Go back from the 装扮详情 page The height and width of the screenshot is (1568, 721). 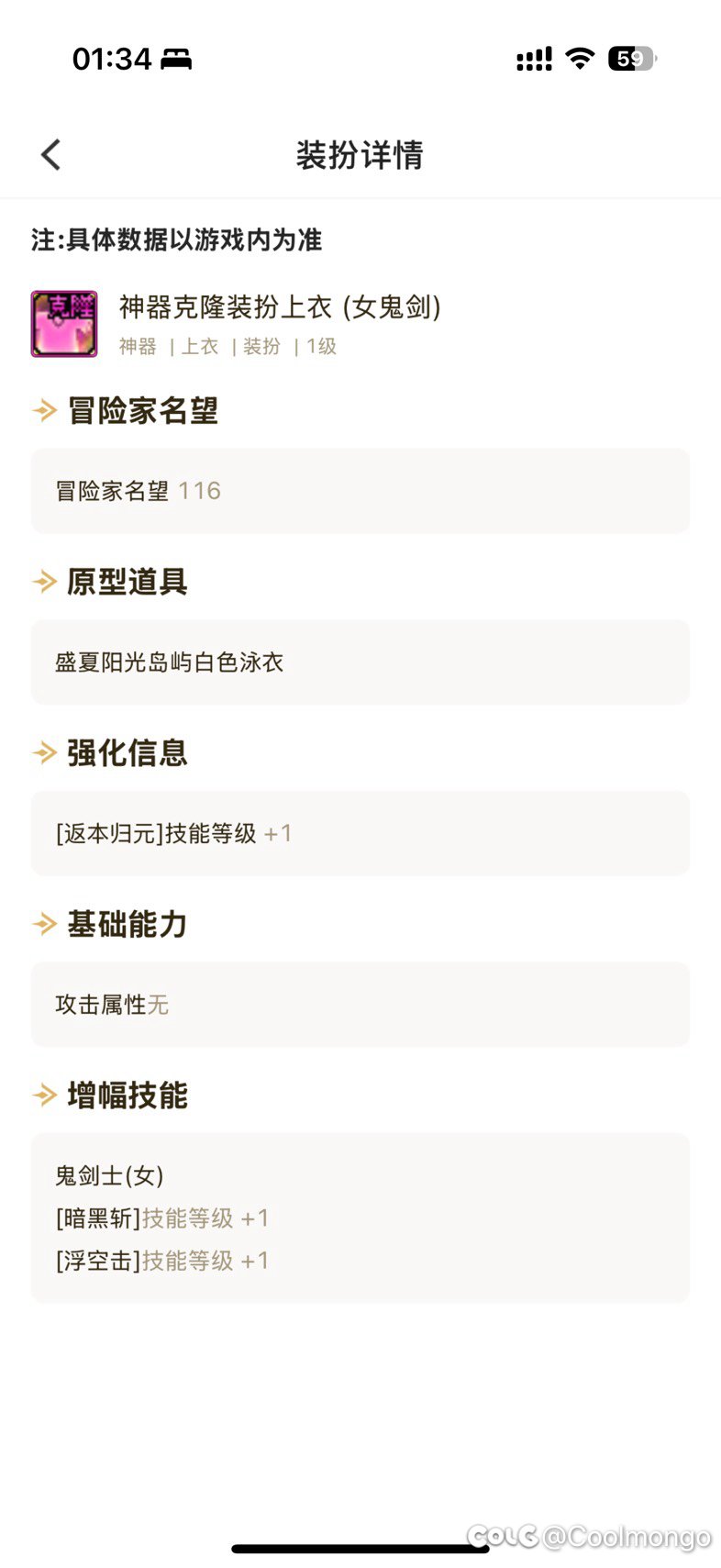[51, 154]
